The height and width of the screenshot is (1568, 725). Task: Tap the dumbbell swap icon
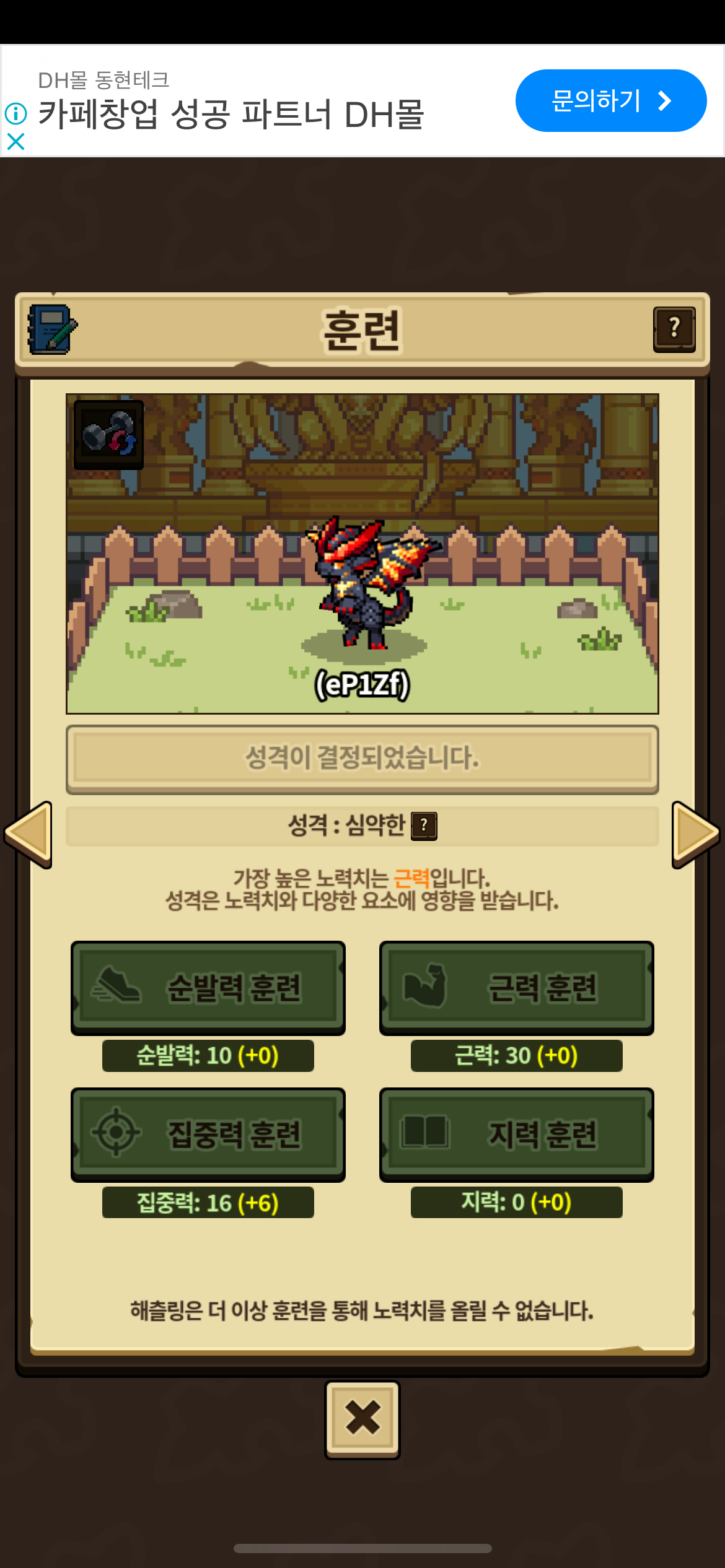(x=108, y=435)
